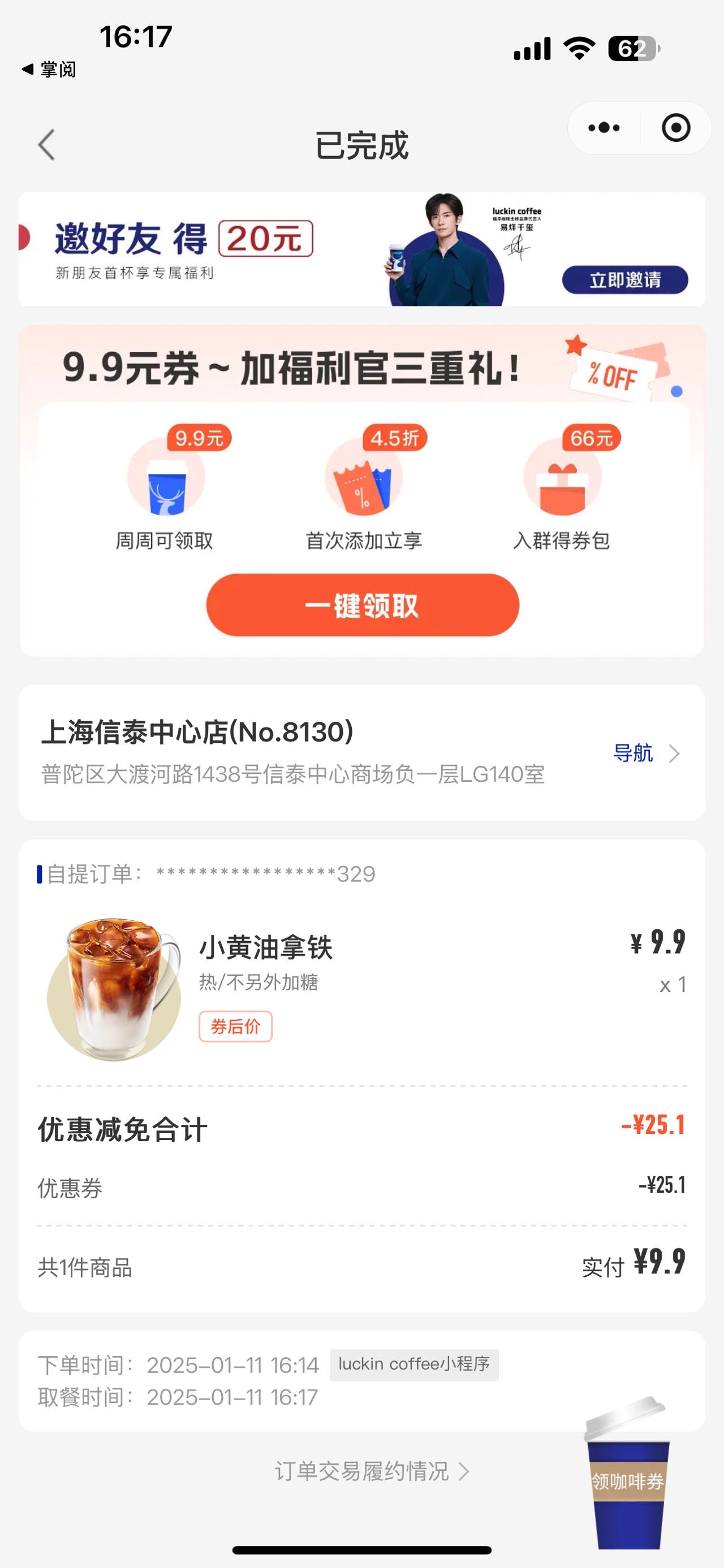
Task: Open the mini program three-dot menu
Action: (604, 128)
